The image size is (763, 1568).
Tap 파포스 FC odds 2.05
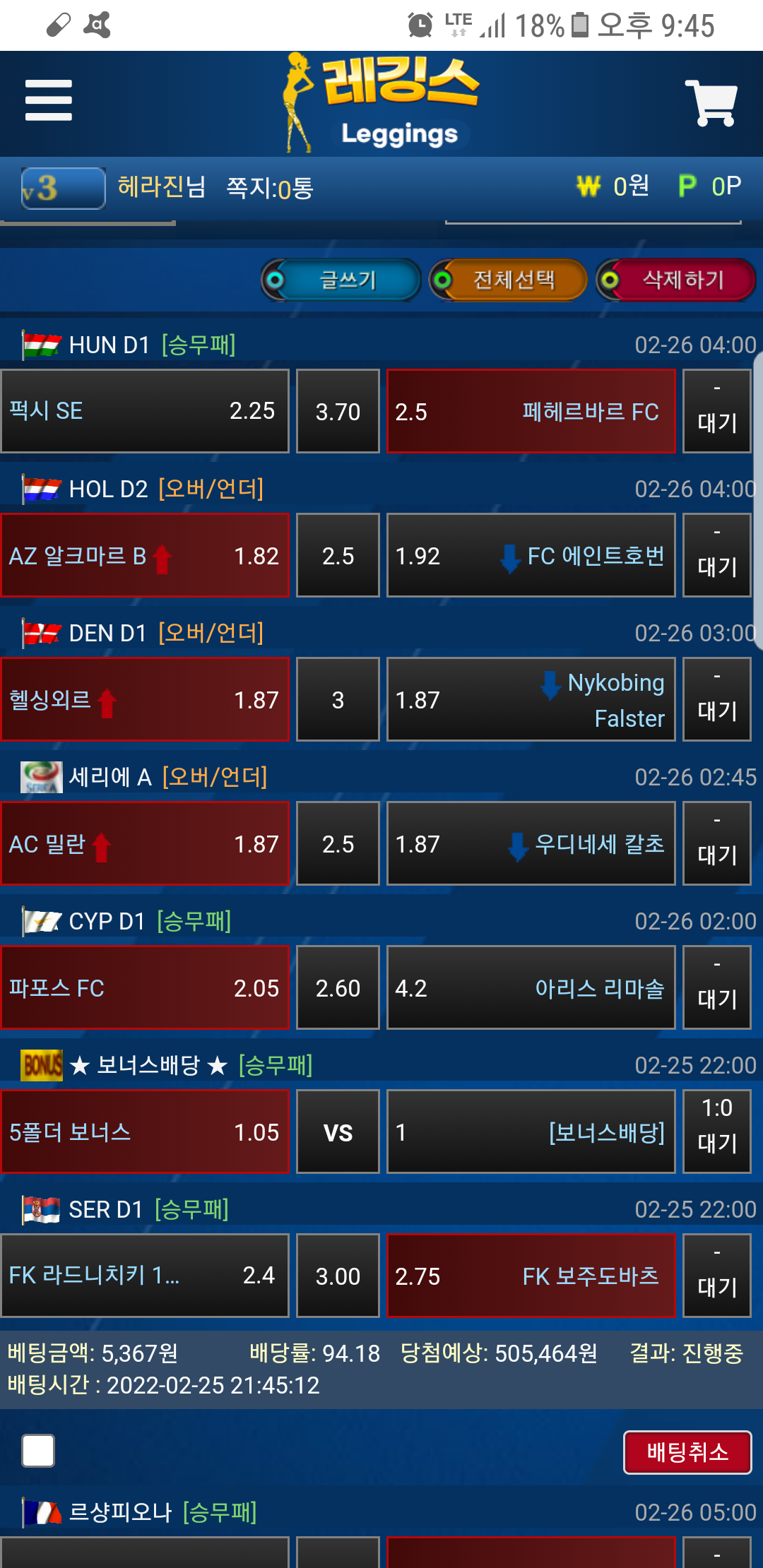pos(145,988)
